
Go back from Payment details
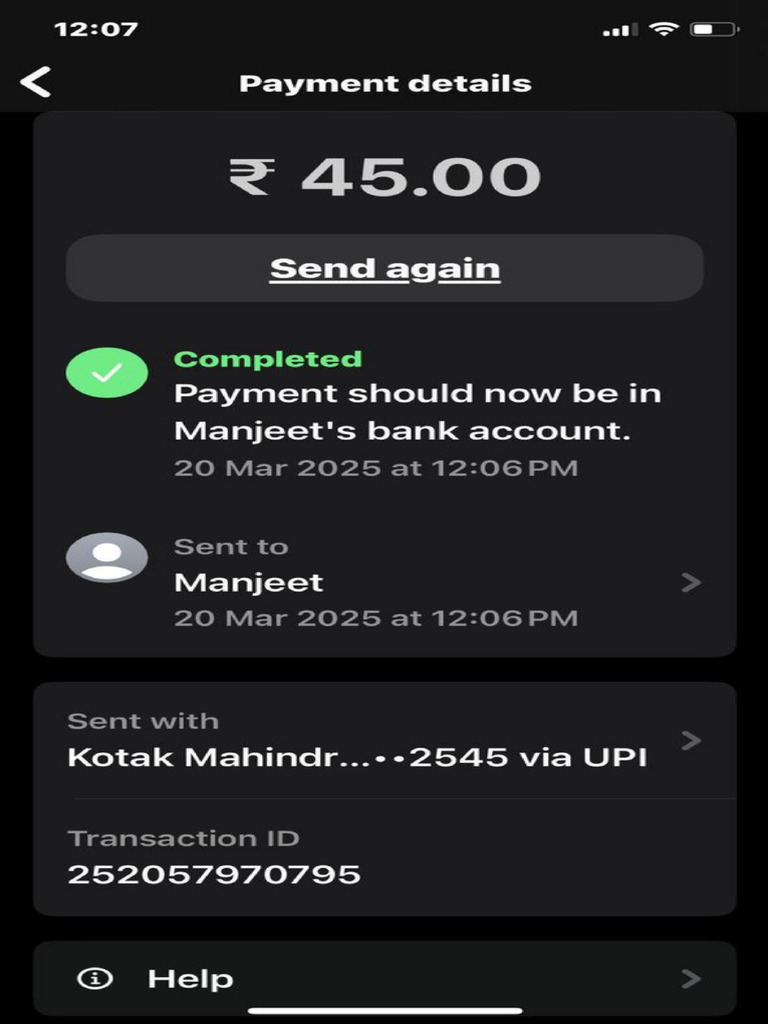[36, 82]
